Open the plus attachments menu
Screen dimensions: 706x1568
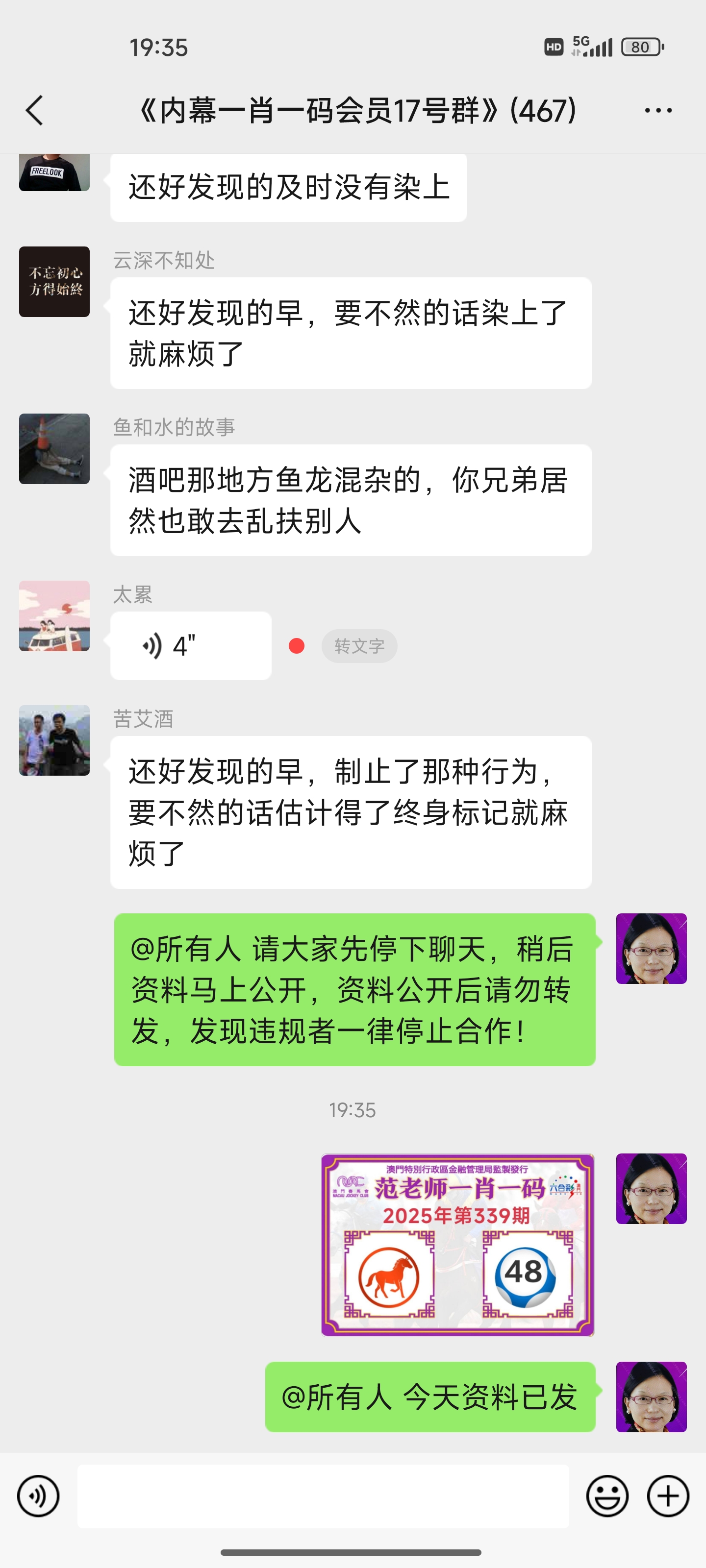coord(668,1496)
